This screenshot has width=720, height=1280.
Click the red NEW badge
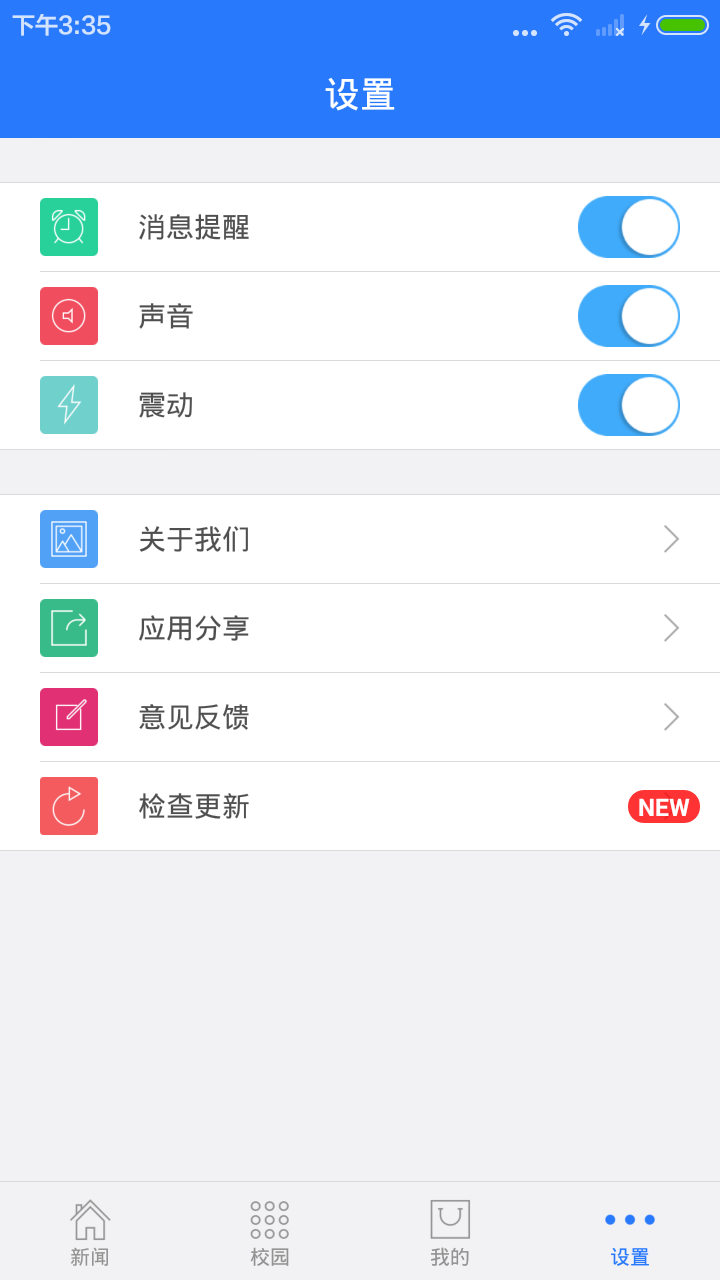tap(663, 806)
